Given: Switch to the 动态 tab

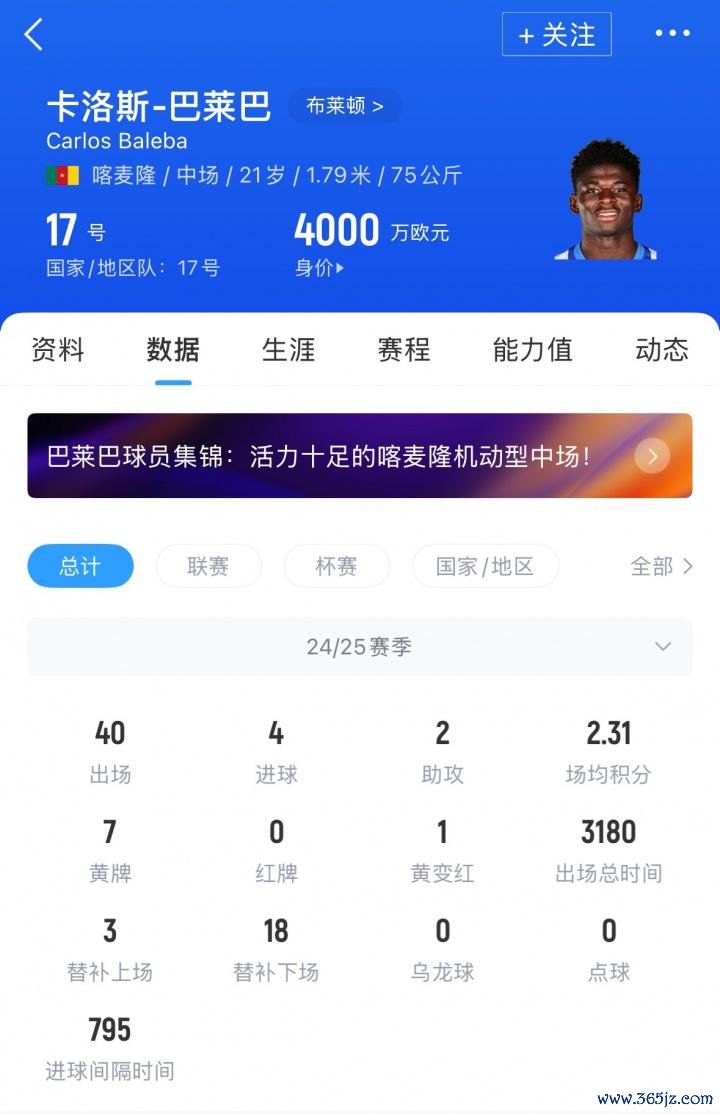Looking at the screenshot, I should (x=661, y=350).
